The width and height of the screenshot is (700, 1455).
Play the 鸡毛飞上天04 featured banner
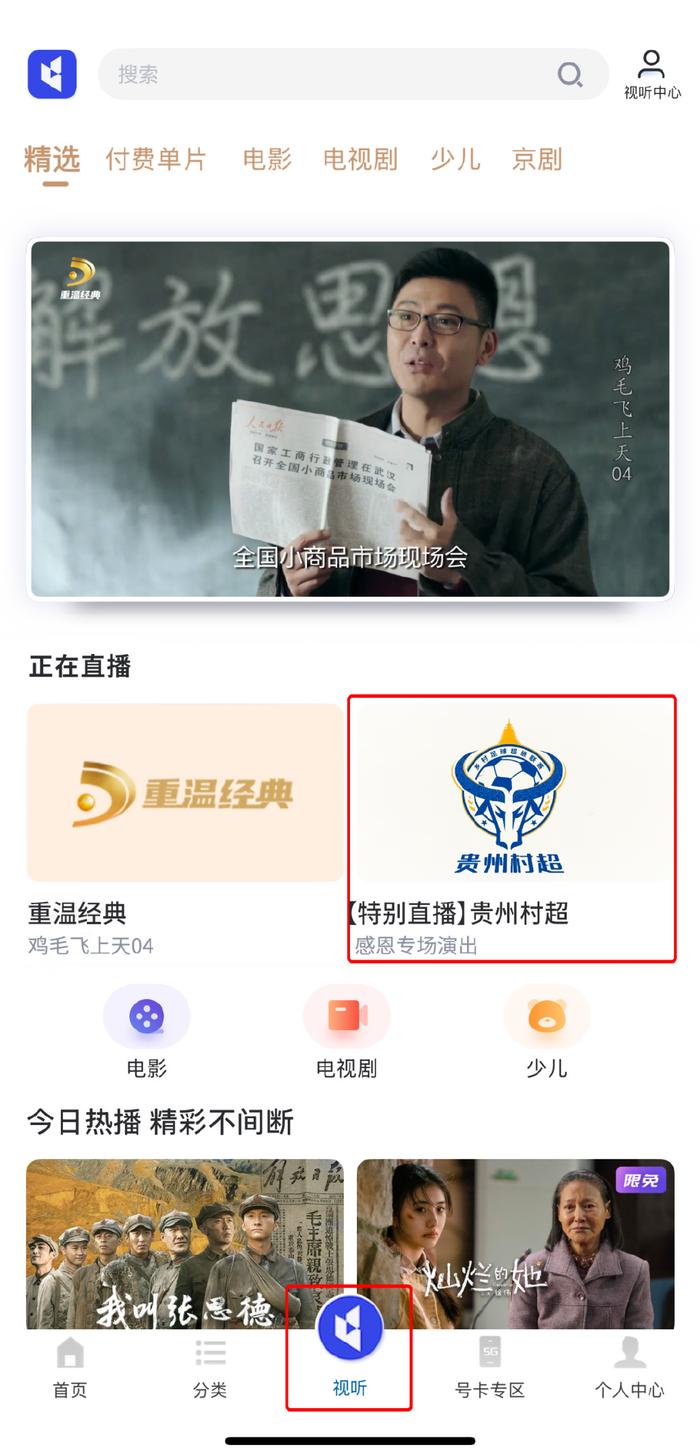coord(350,418)
